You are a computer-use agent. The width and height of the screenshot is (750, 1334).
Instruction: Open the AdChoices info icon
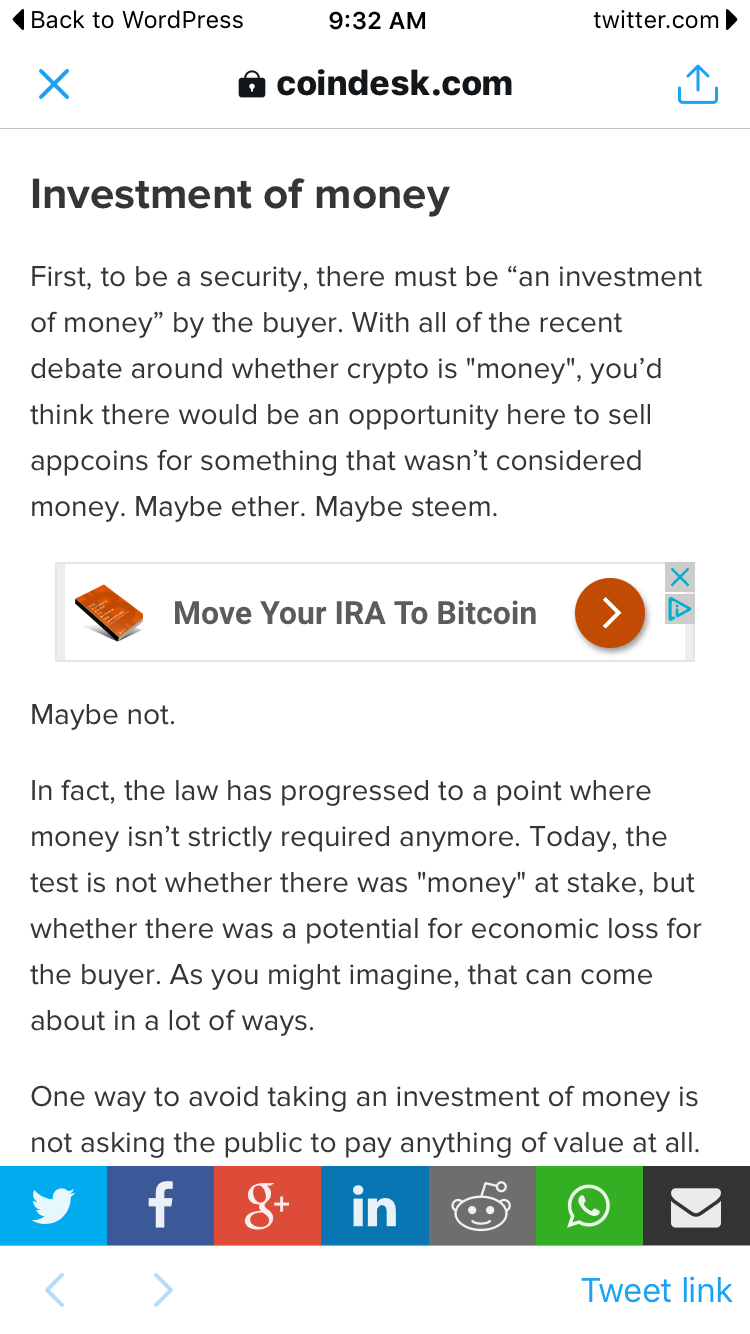679,608
